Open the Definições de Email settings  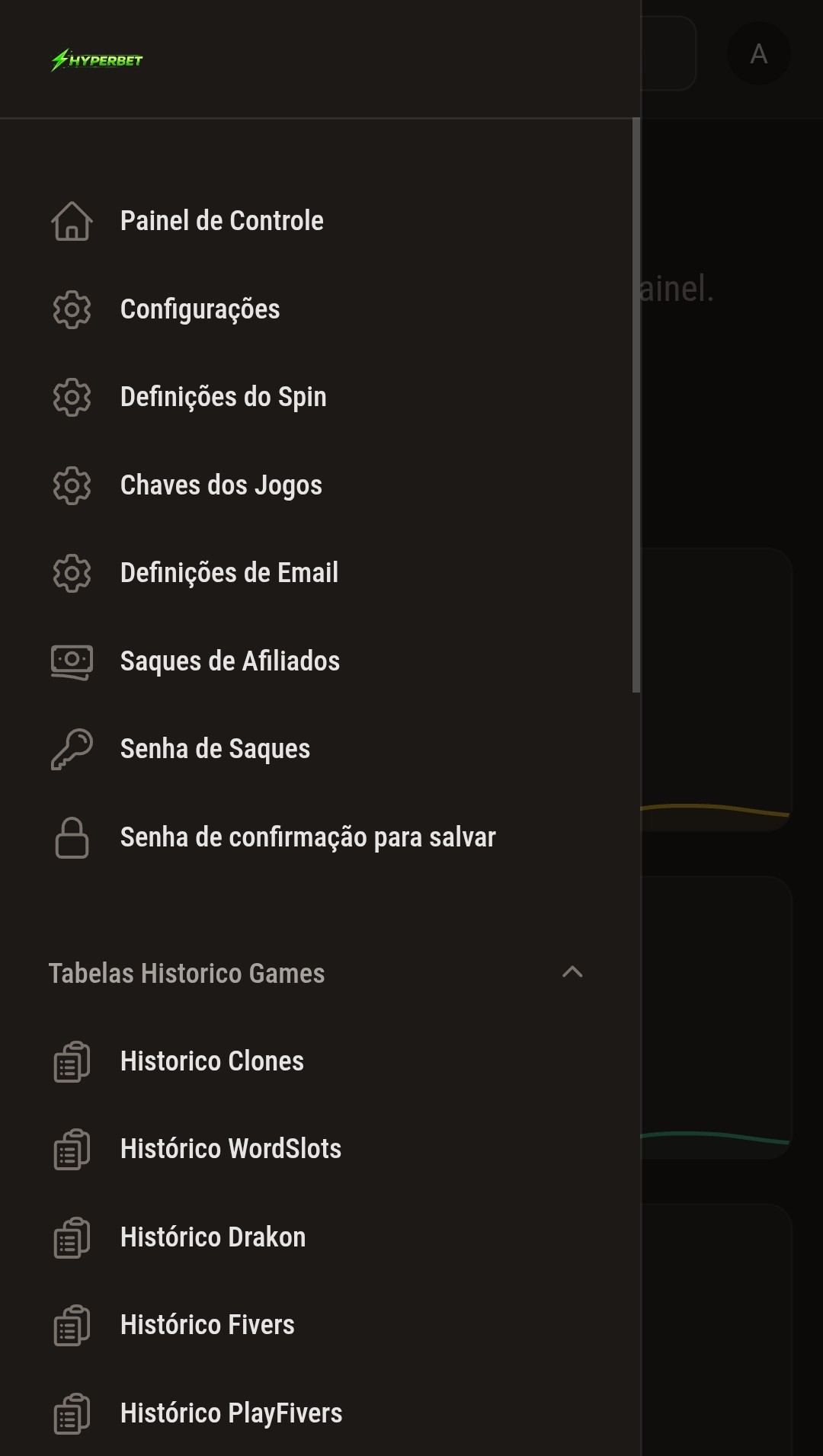click(229, 573)
